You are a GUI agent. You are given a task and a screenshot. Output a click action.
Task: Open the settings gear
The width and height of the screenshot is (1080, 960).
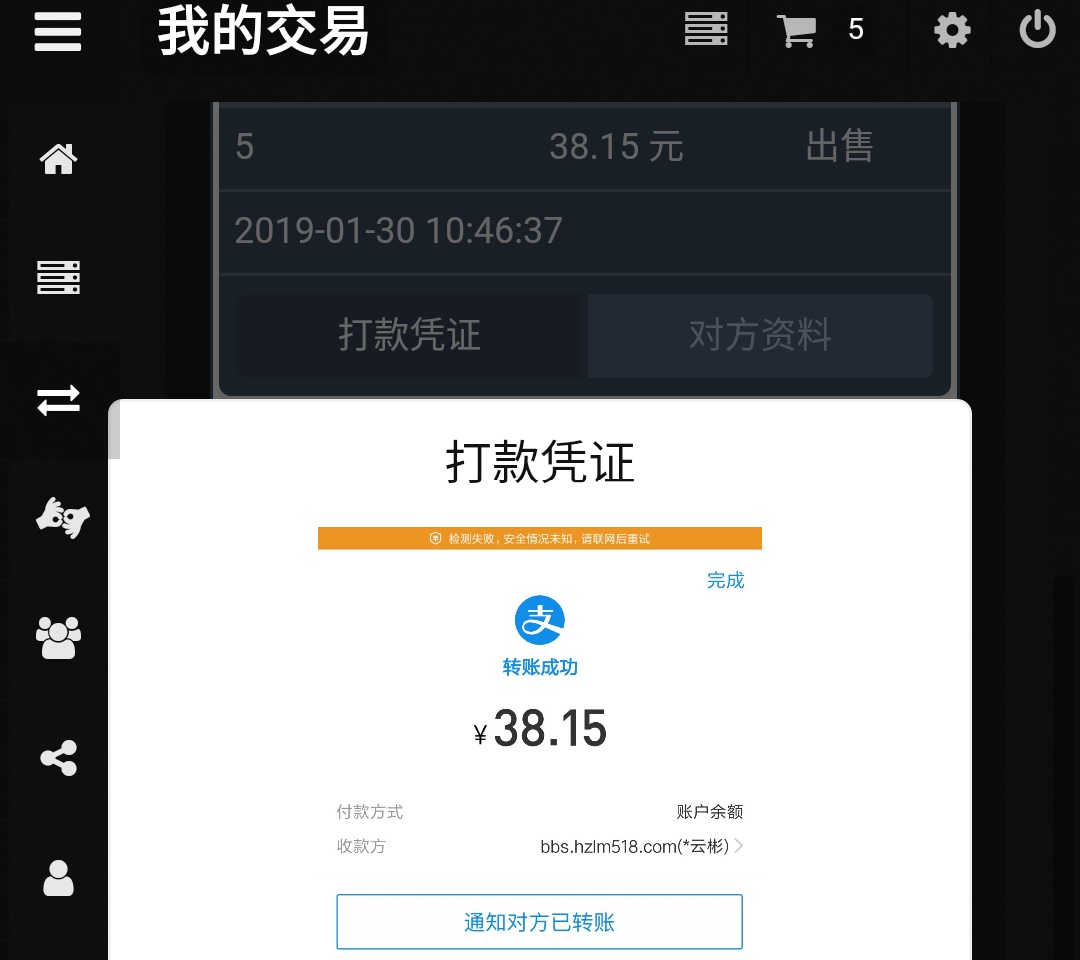(951, 30)
